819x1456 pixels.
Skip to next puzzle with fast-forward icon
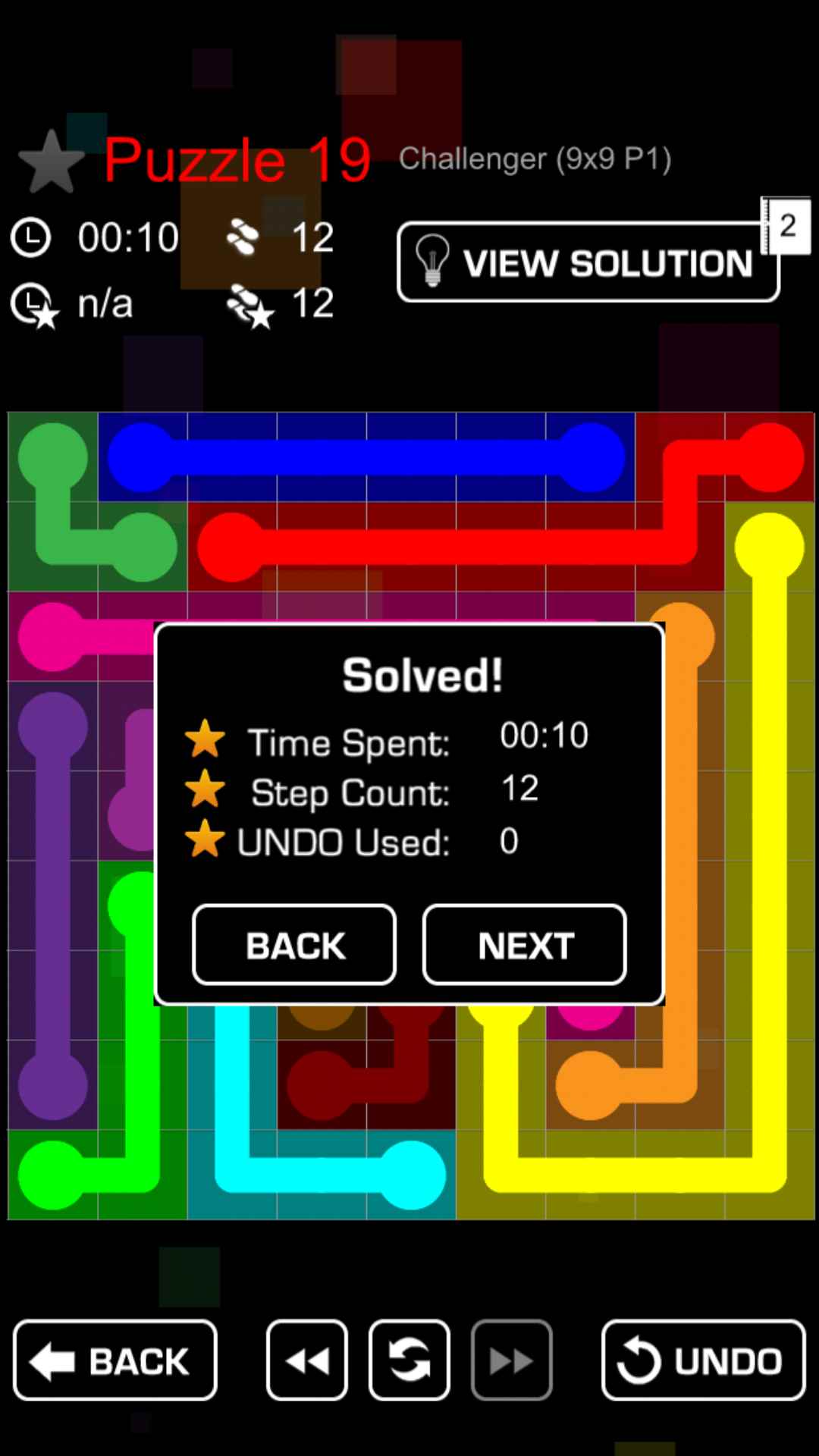point(511,1360)
